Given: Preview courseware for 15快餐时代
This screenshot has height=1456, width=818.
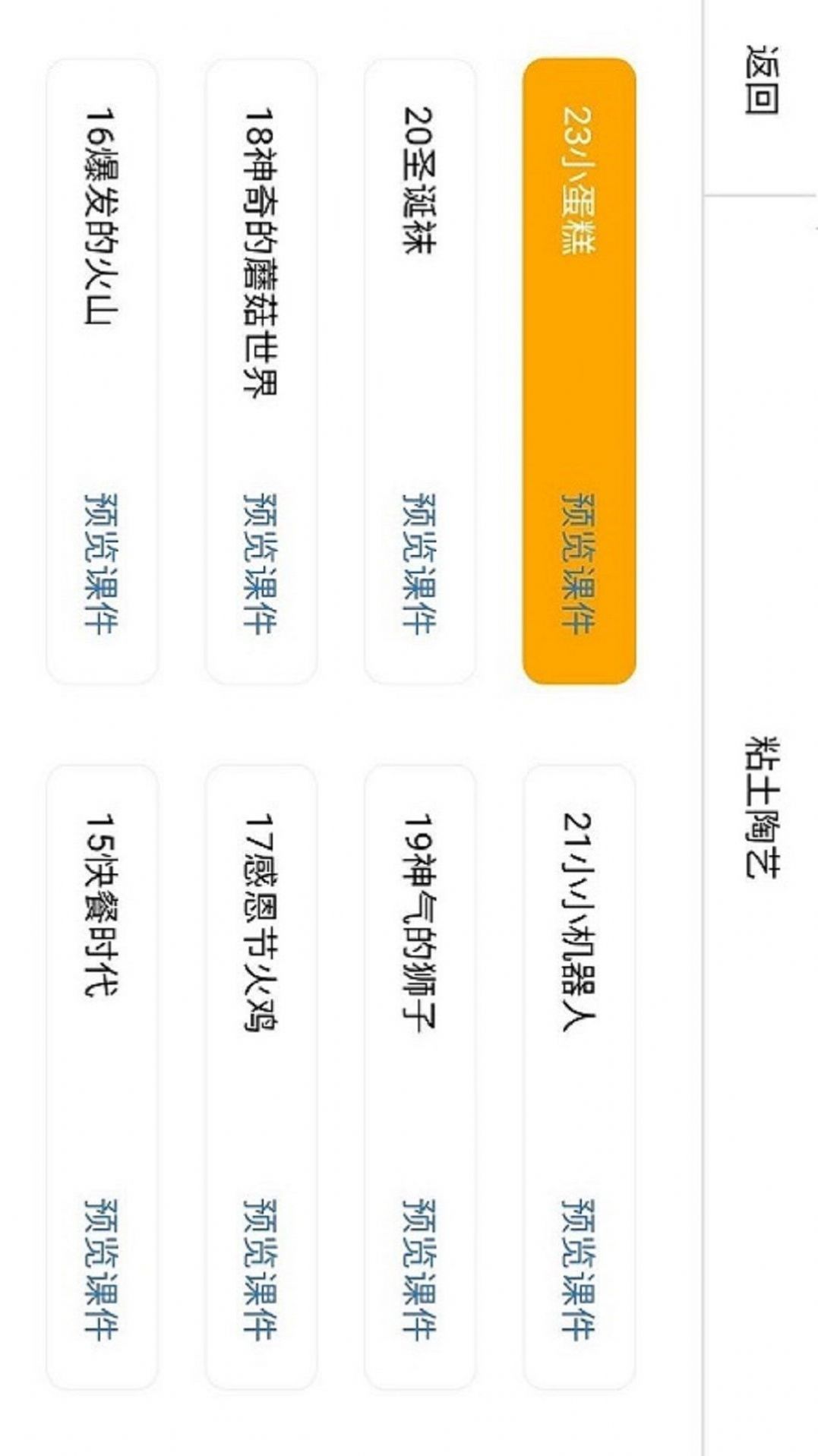Looking at the screenshot, I should point(102,1269).
